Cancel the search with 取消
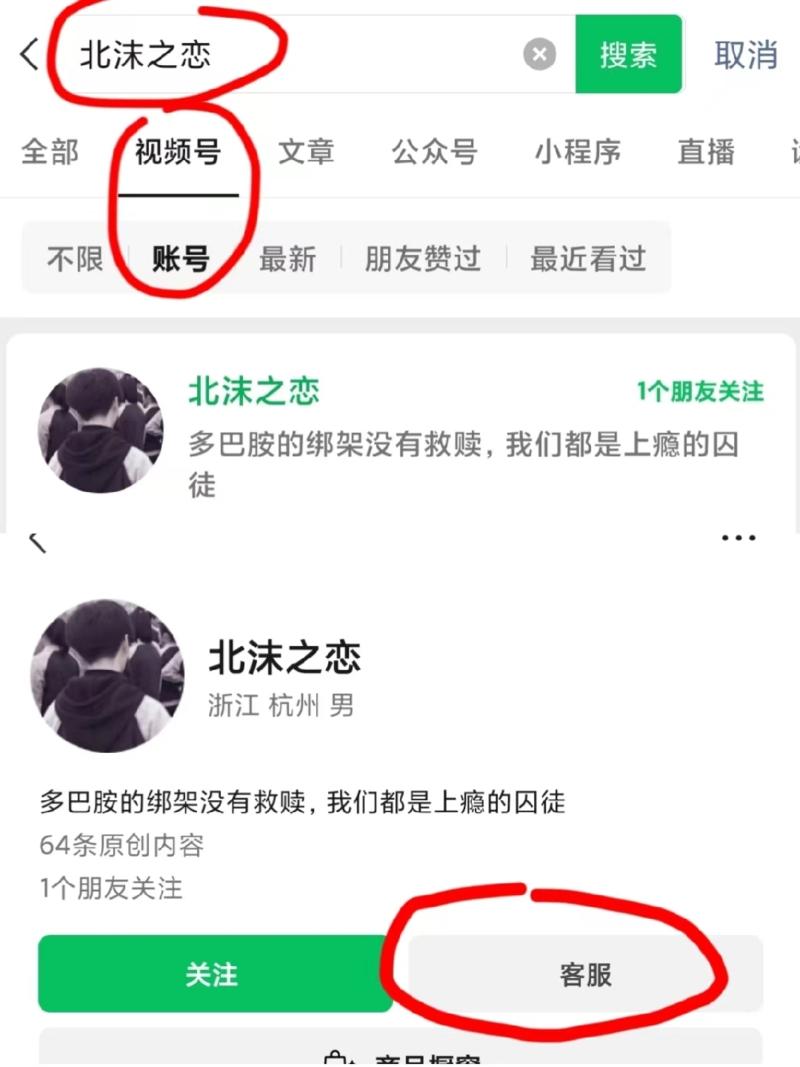 [x=745, y=54]
